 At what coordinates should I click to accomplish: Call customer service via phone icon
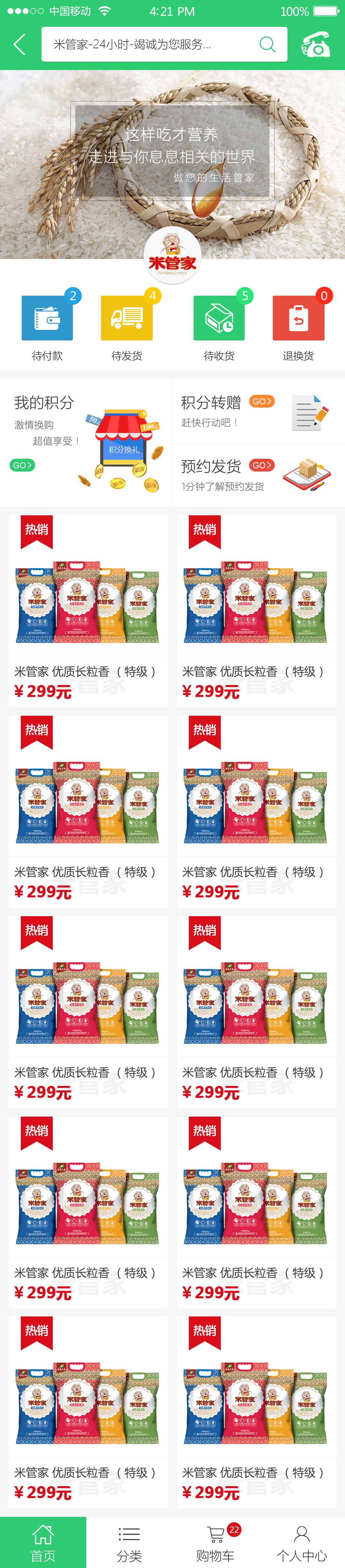click(x=316, y=44)
